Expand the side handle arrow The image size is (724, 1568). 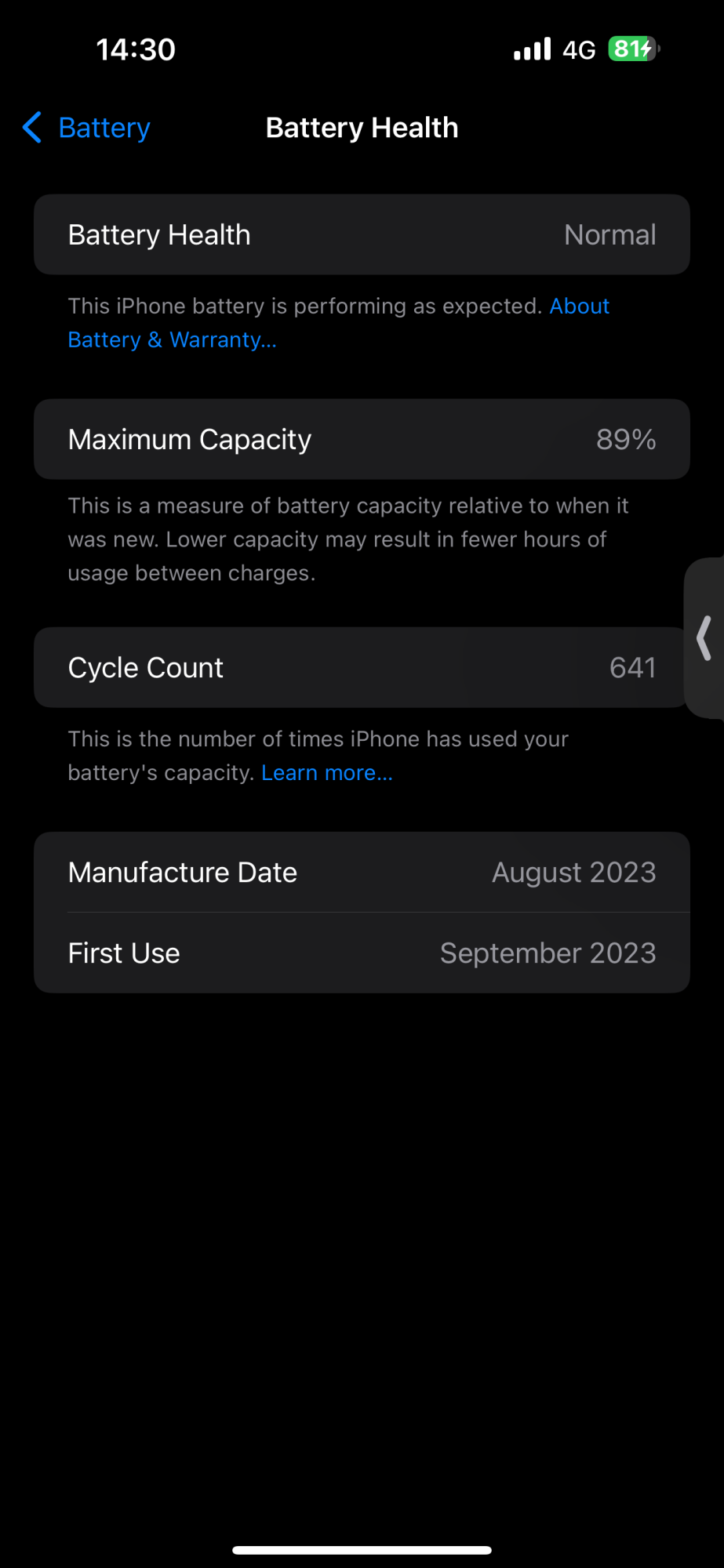pyautogui.click(x=704, y=638)
